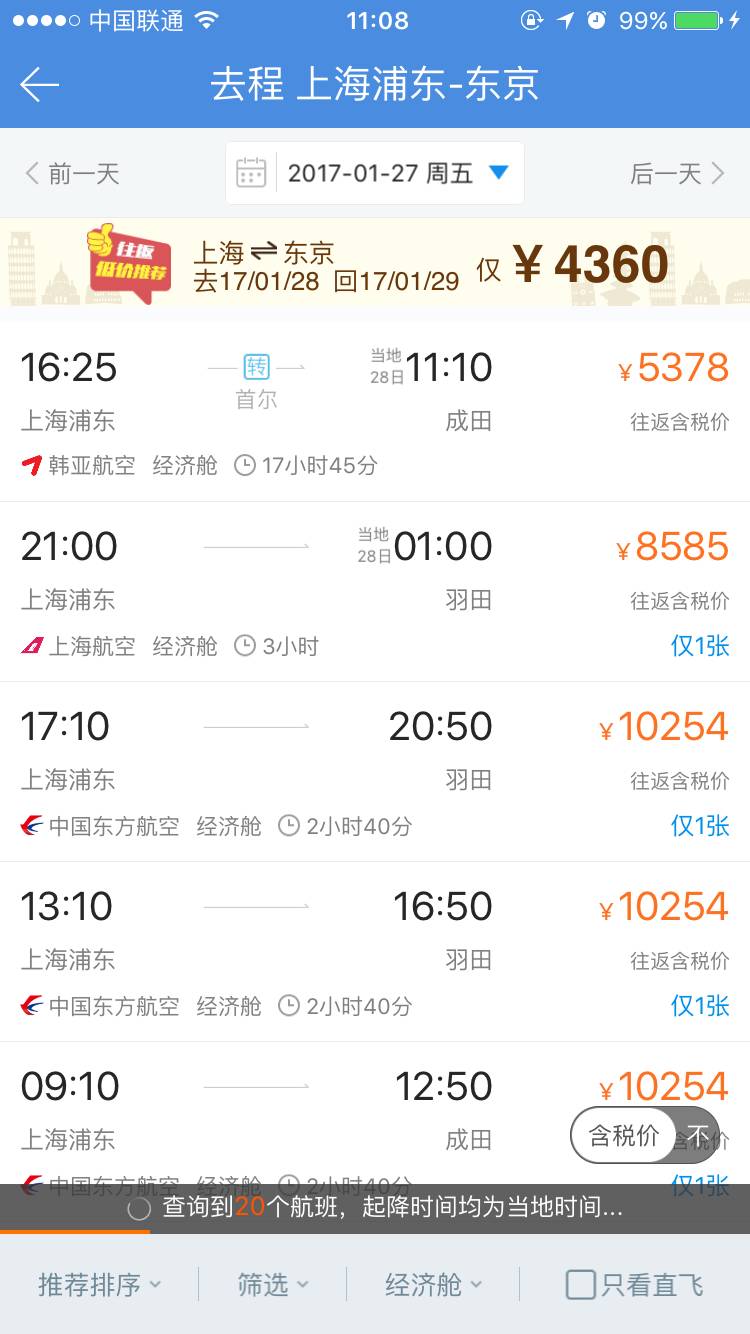Click the back arrow to exit flight list

click(x=38, y=84)
